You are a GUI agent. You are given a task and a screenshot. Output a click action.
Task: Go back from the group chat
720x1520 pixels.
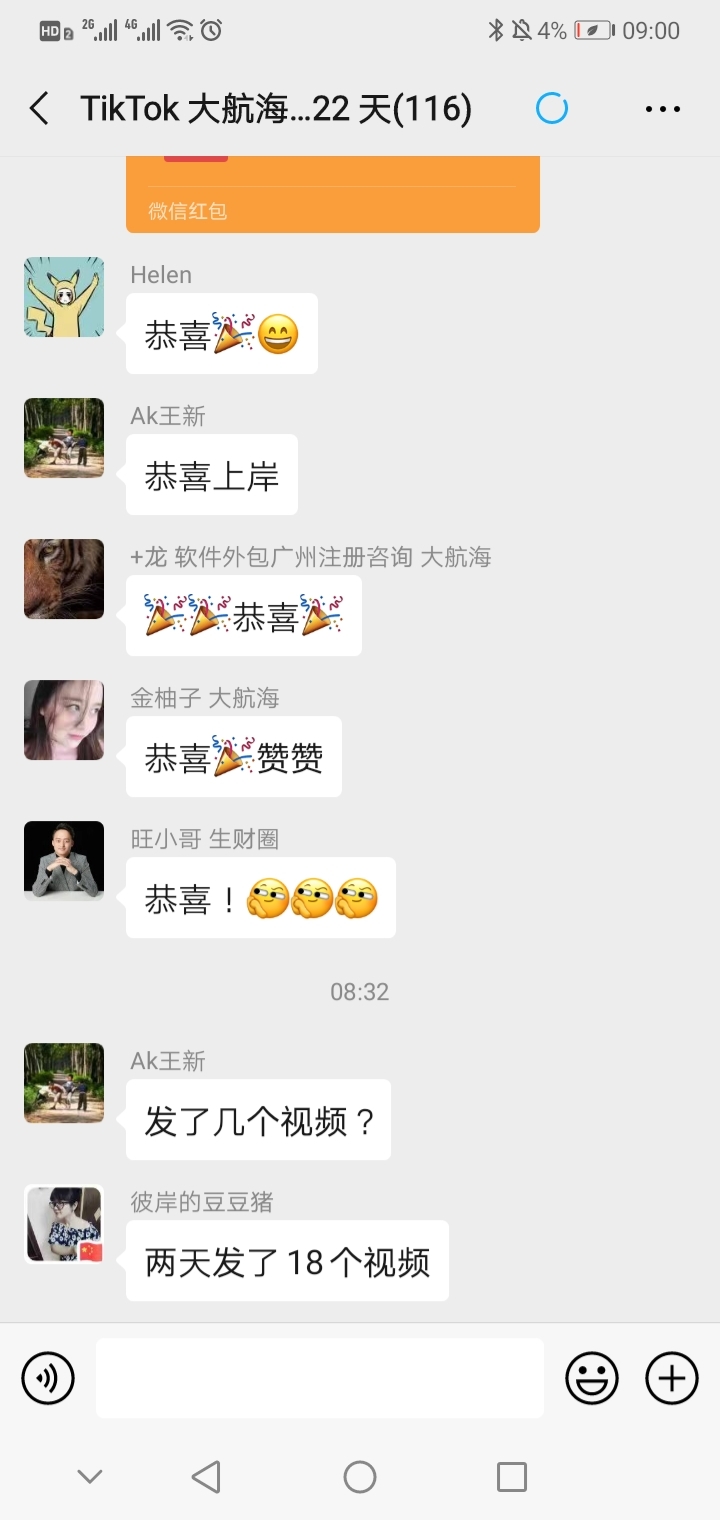40,108
